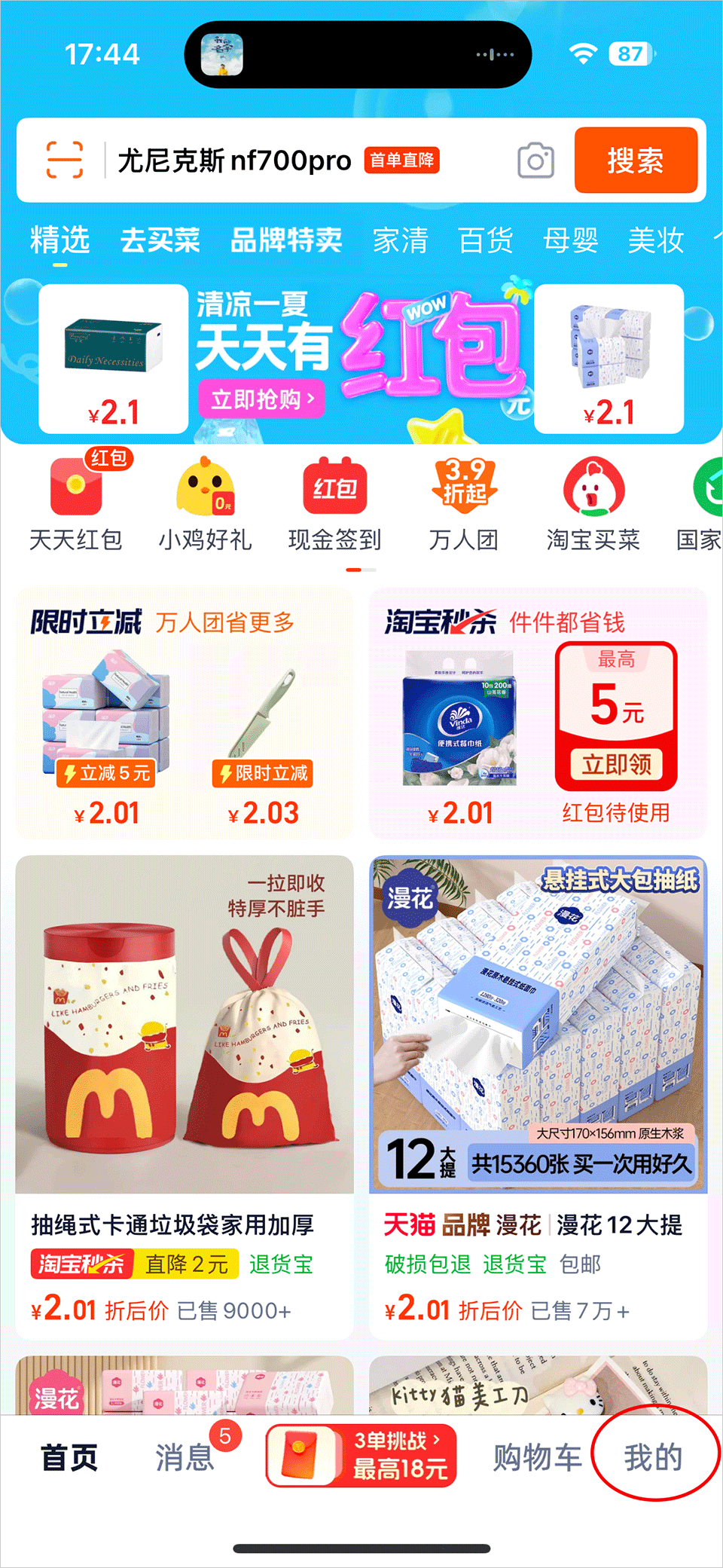Switch to the 去买菜 tab
This screenshot has height=1568, width=723.
[160, 240]
